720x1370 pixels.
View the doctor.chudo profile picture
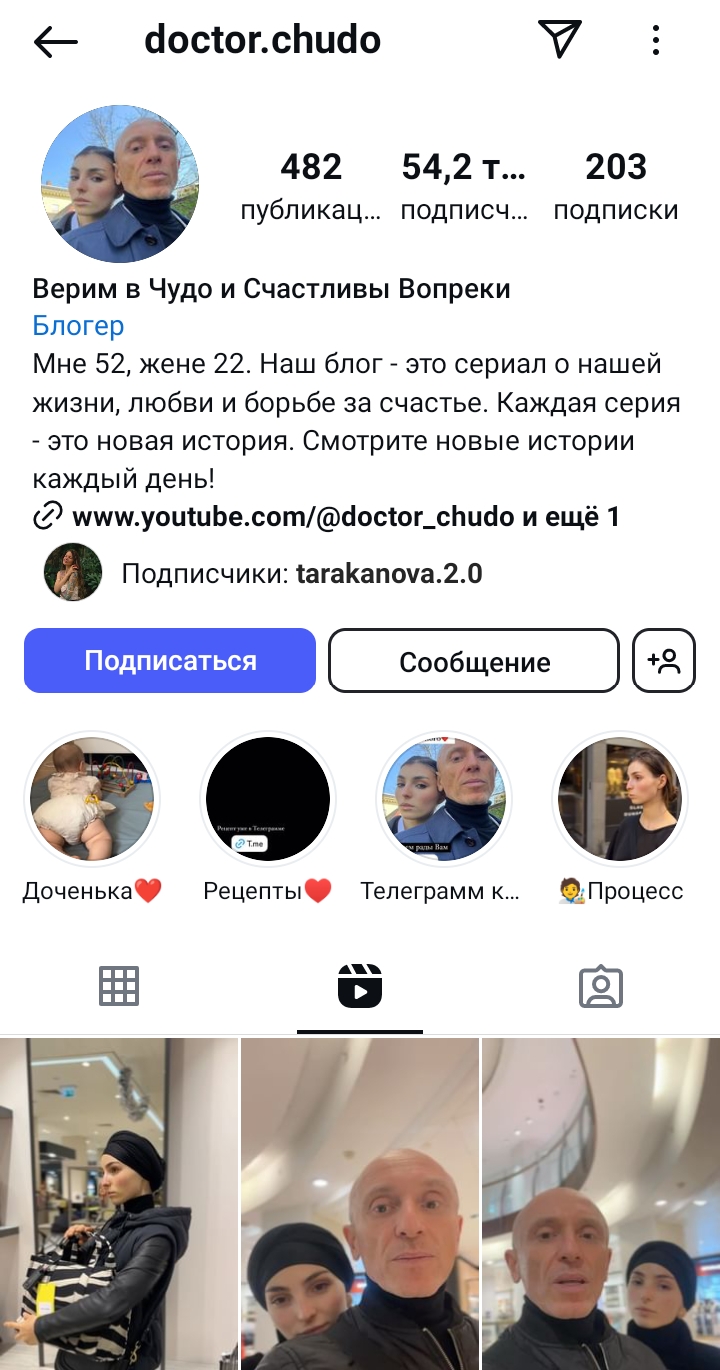(120, 184)
